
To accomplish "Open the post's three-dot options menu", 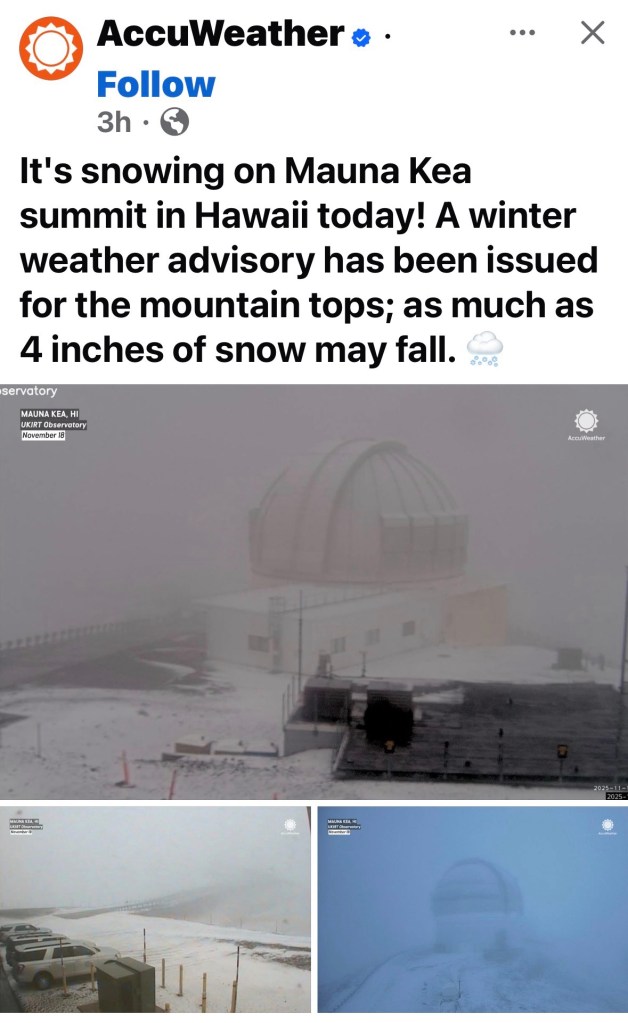I will click(522, 33).
